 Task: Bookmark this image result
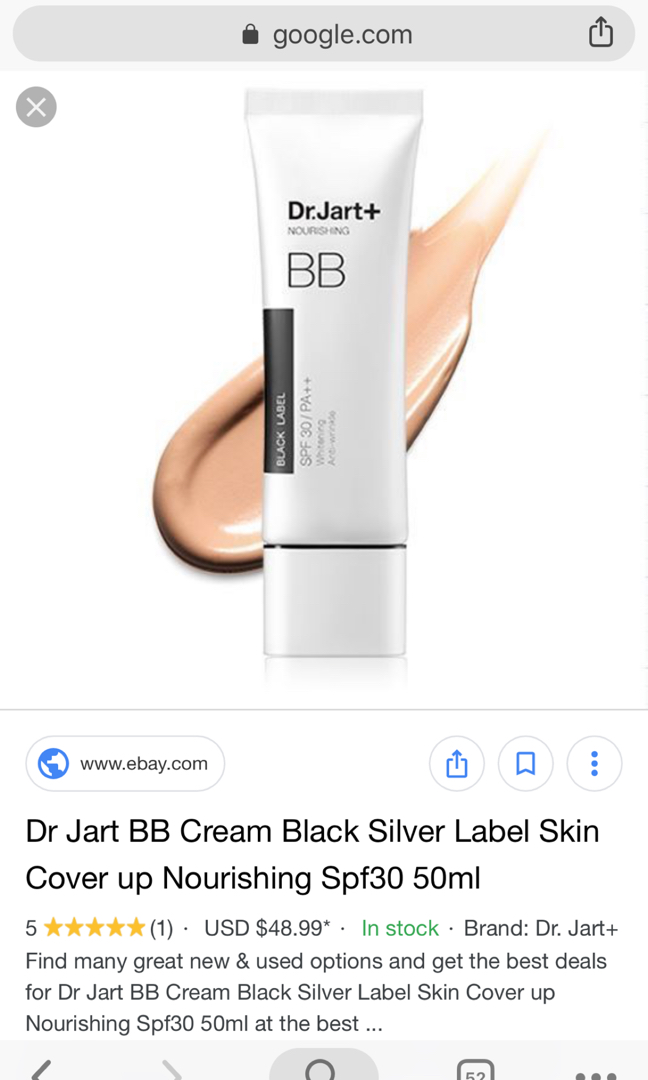(526, 765)
